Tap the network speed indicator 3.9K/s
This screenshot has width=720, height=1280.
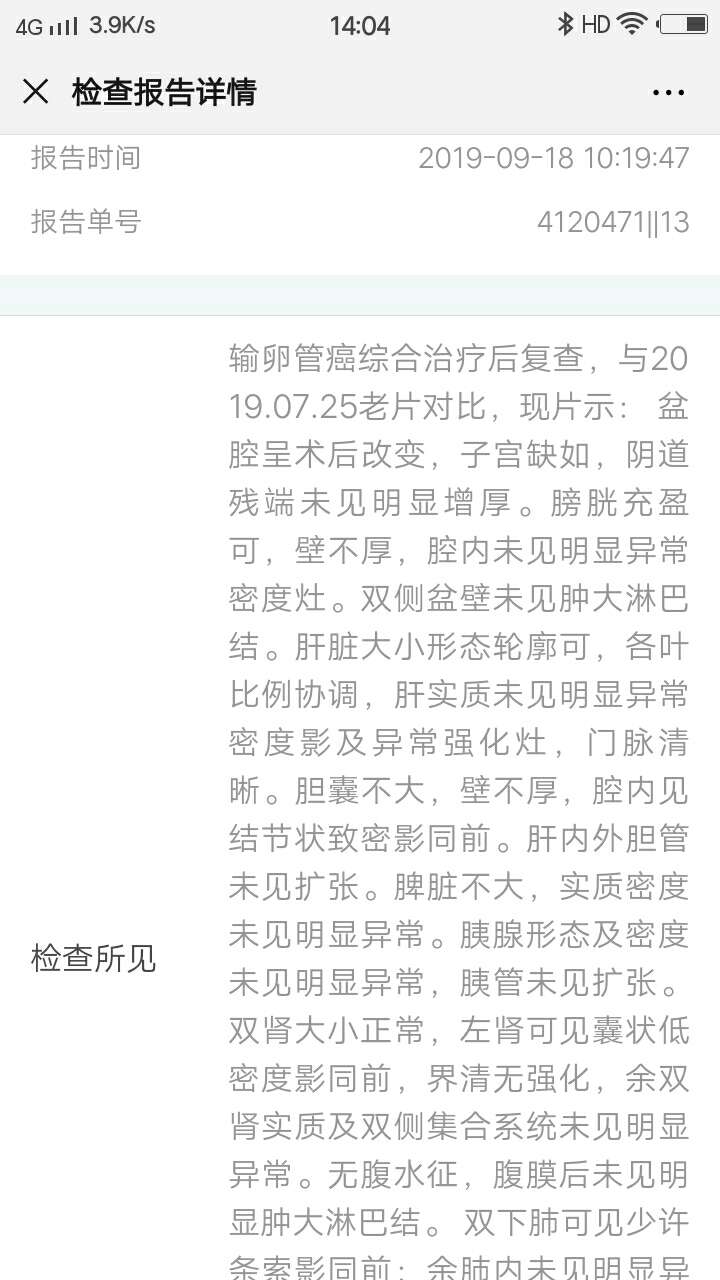tap(118, 25)
